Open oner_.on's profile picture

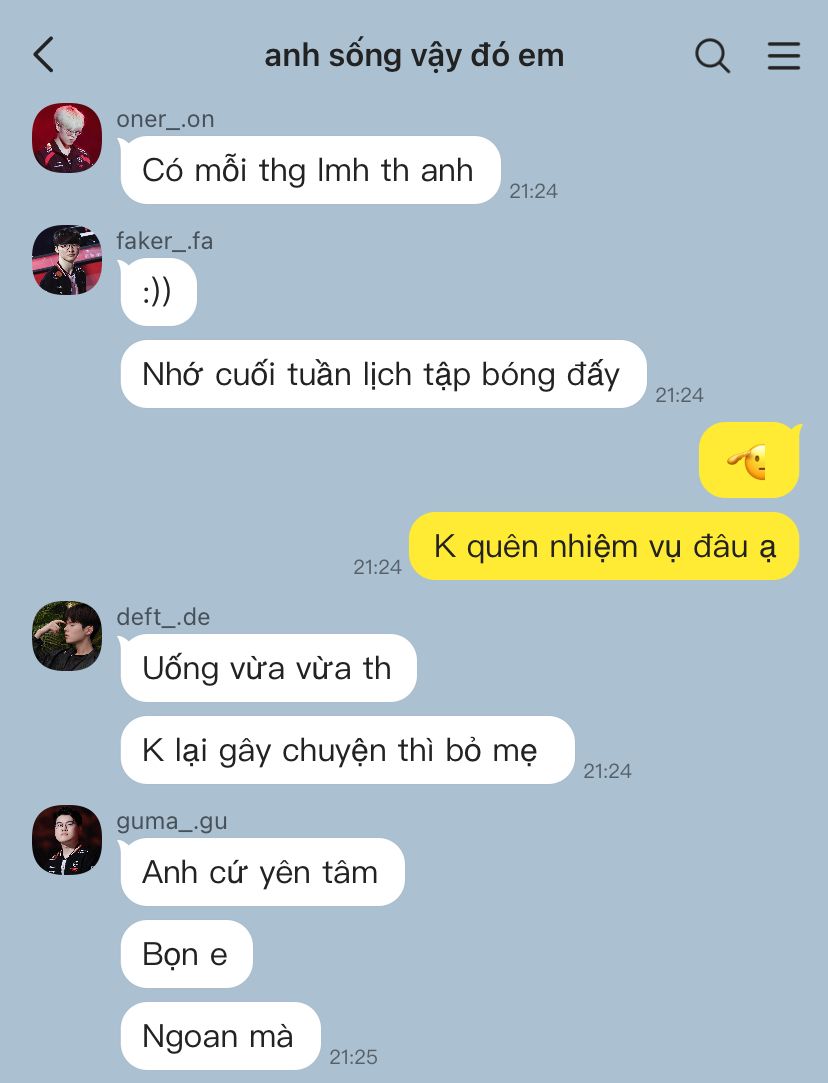67,138
